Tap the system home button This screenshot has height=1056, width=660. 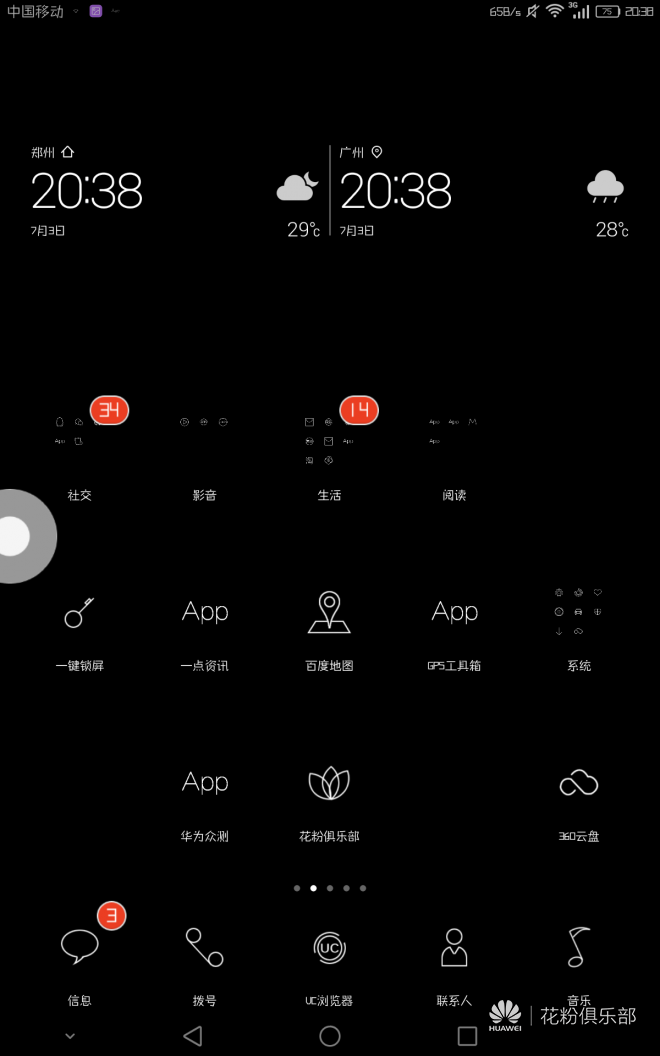click(x=329, y=1036)
